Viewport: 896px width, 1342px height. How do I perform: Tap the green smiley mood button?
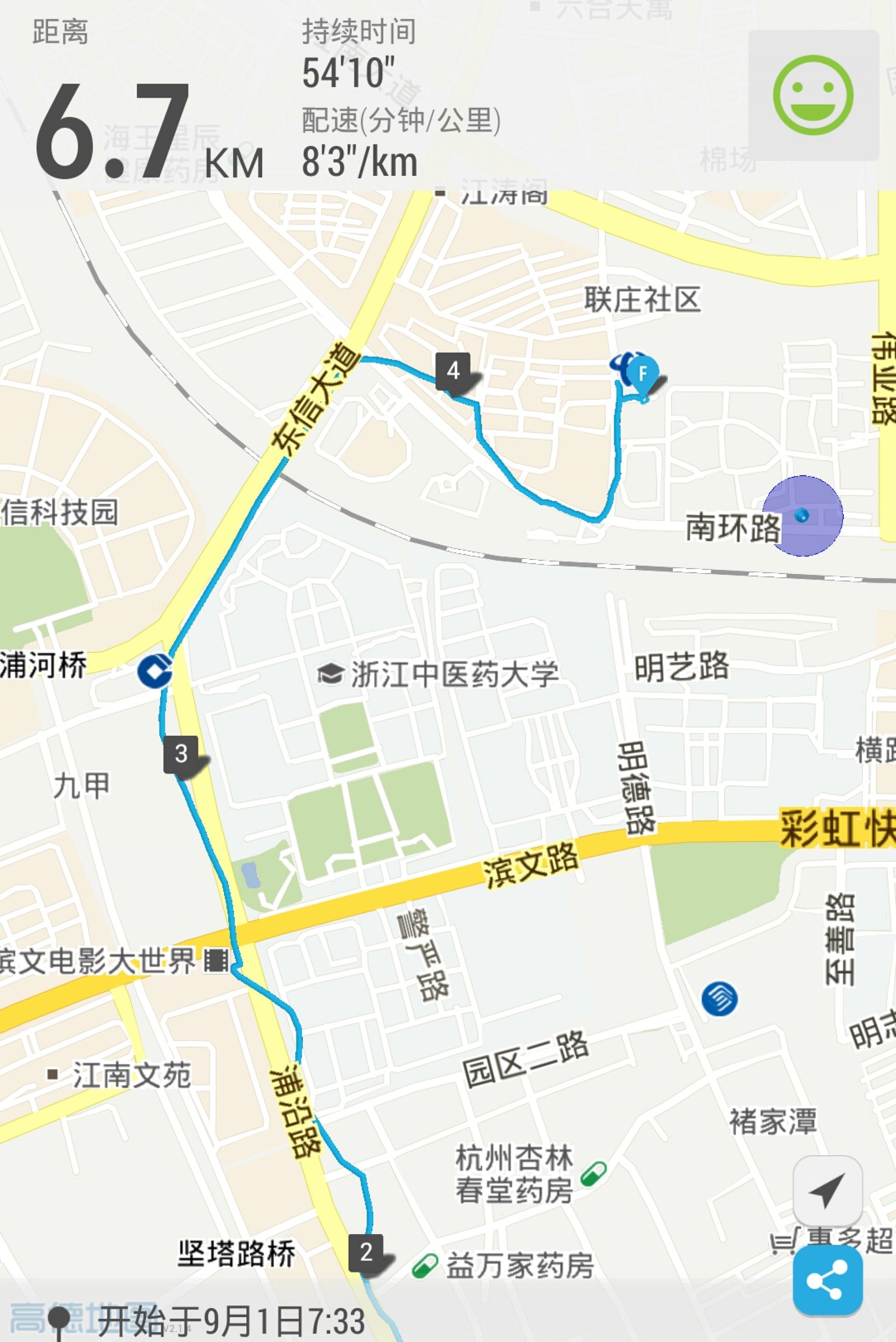[812, 95]
